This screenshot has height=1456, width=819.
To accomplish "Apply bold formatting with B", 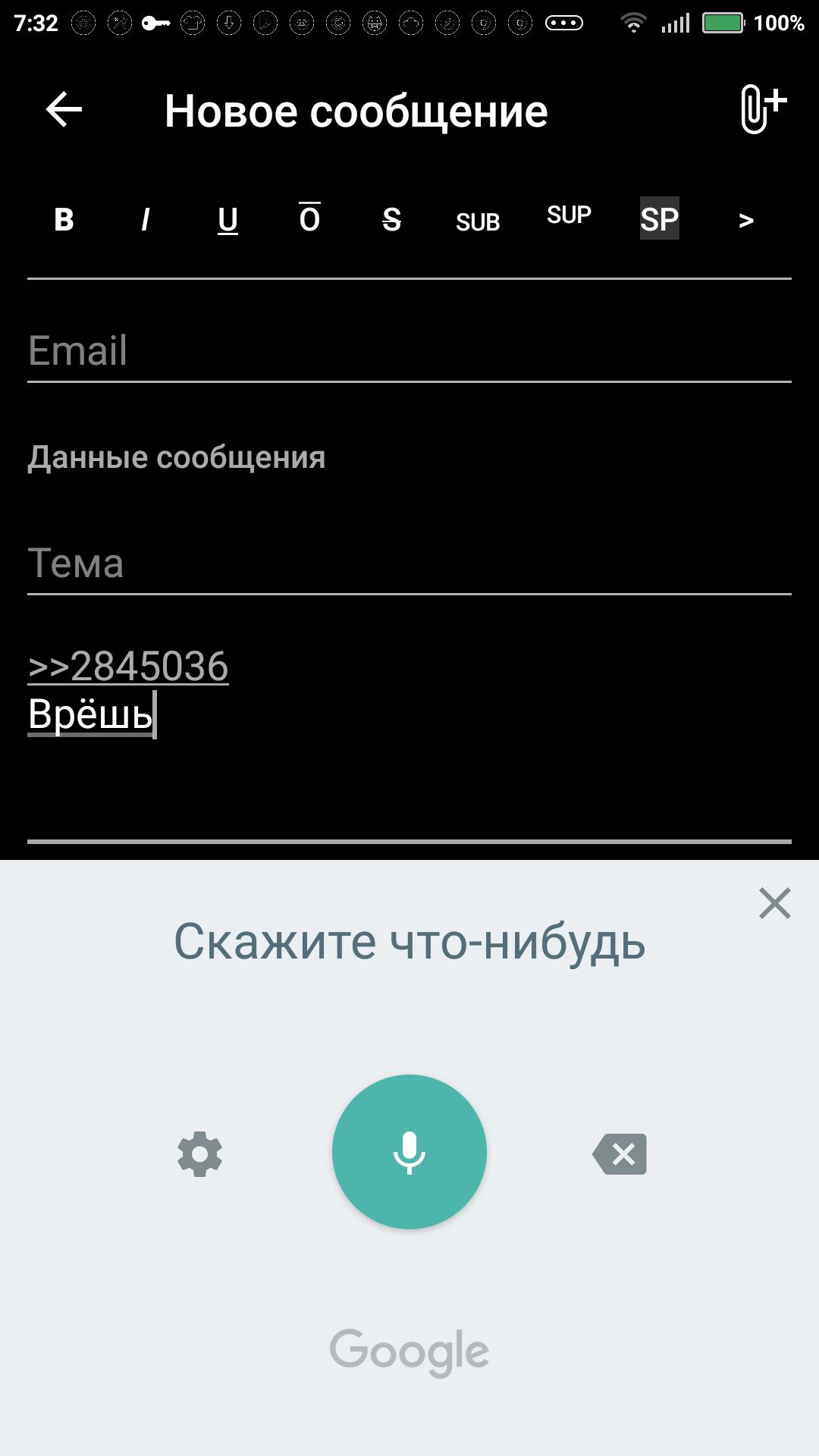I will point(64,220).
